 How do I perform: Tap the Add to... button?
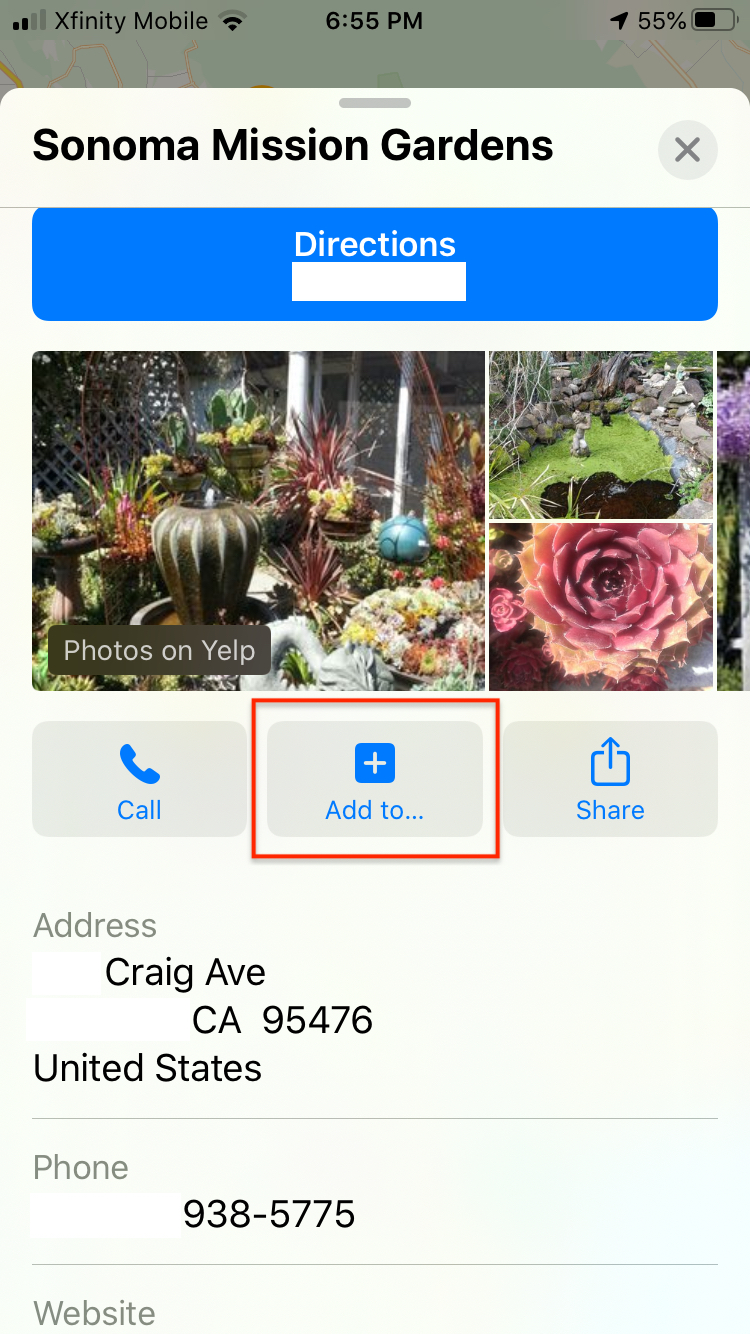[x=375, y=779]
